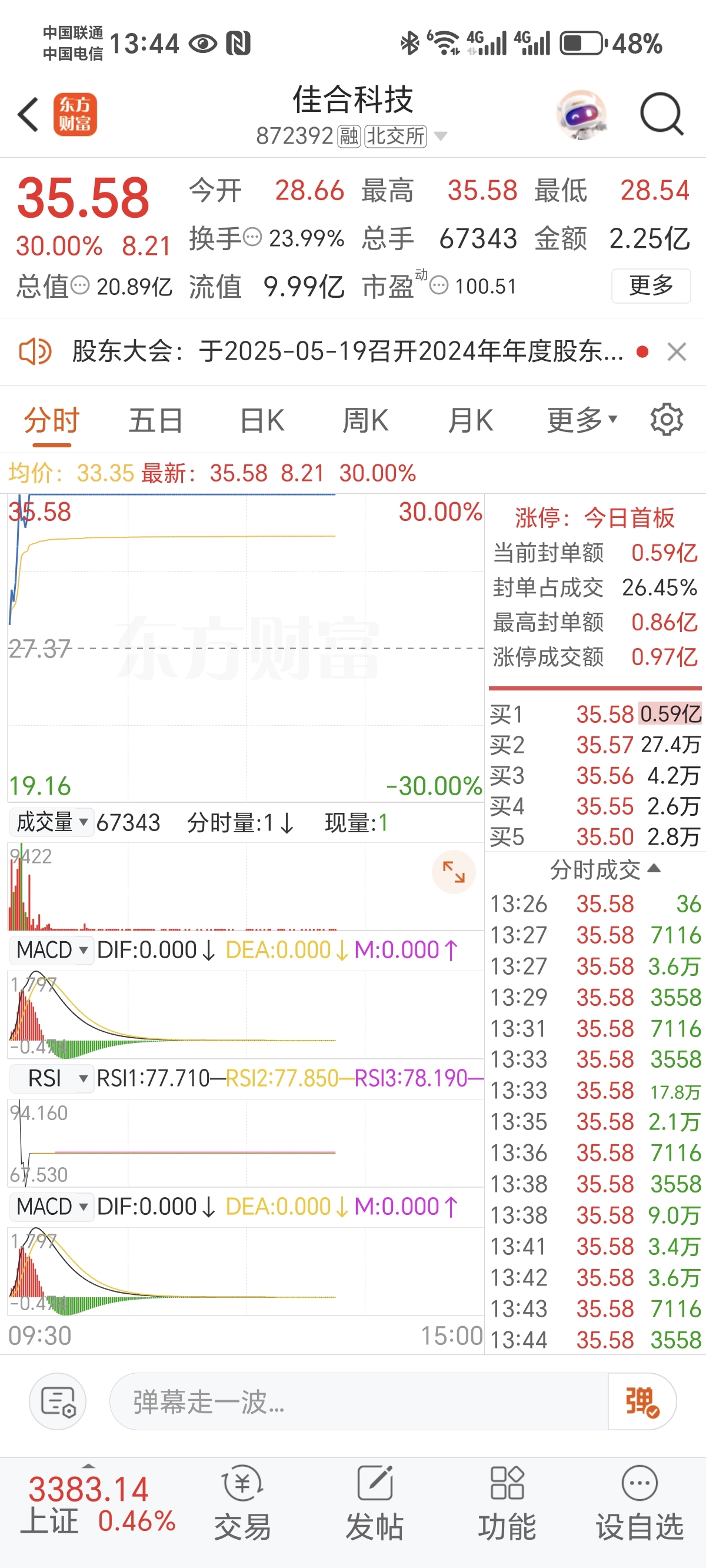Open the robot assistant avatar
The height and width of the screenshot is (1568, 706).
(581, 114)
